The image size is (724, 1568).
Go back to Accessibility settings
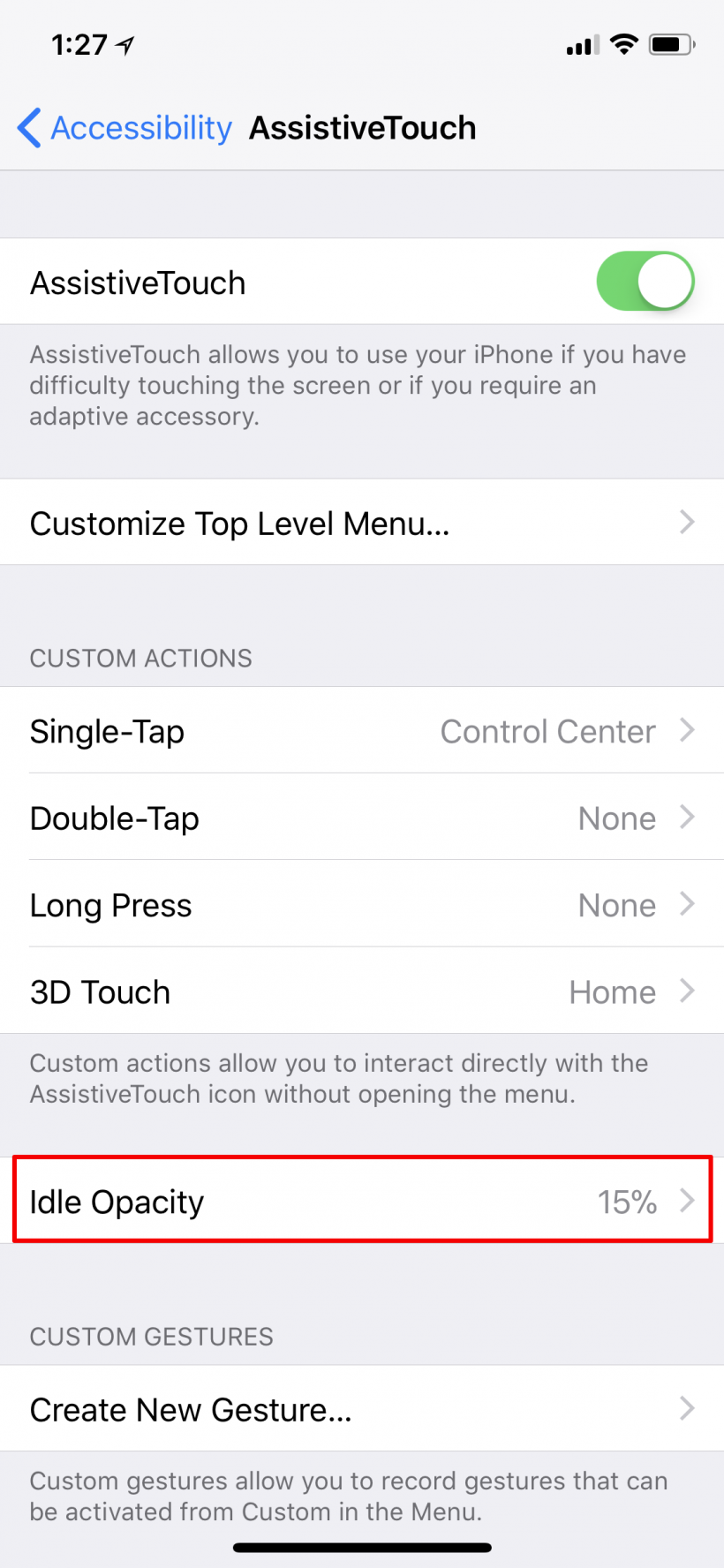125,128
